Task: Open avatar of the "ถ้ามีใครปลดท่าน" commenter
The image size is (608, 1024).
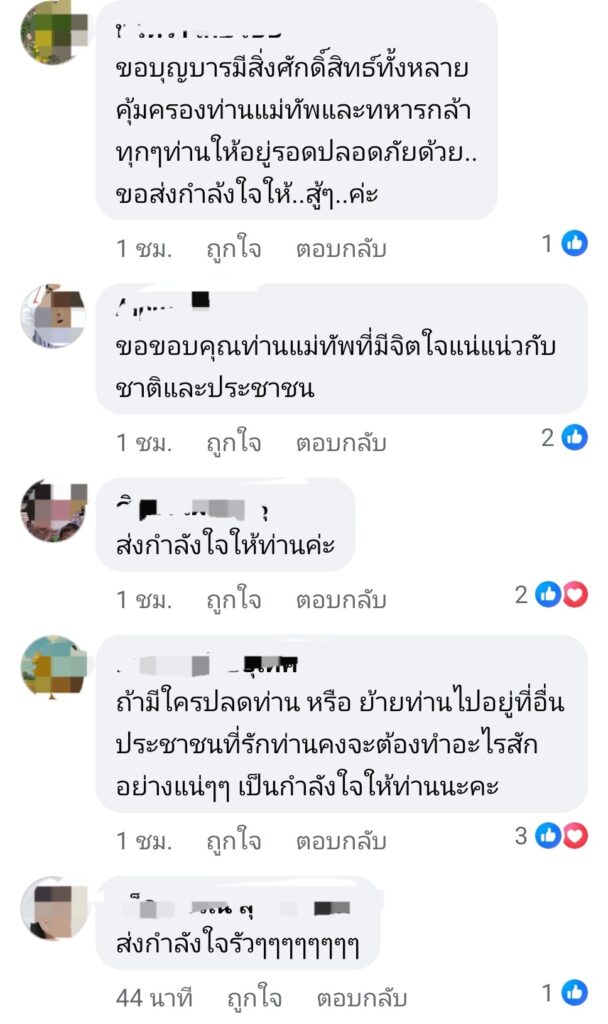Action: click(x=52, y=667)
